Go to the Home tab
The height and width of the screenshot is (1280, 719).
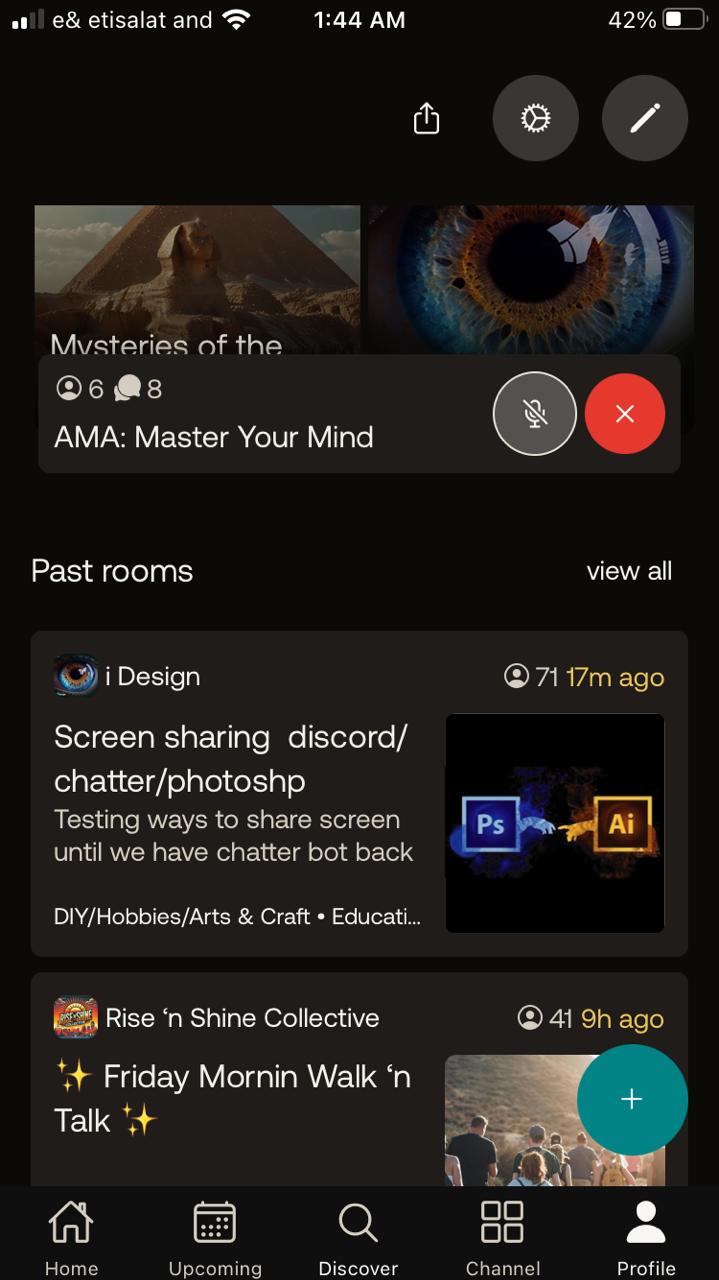(x=71, y=1238)
